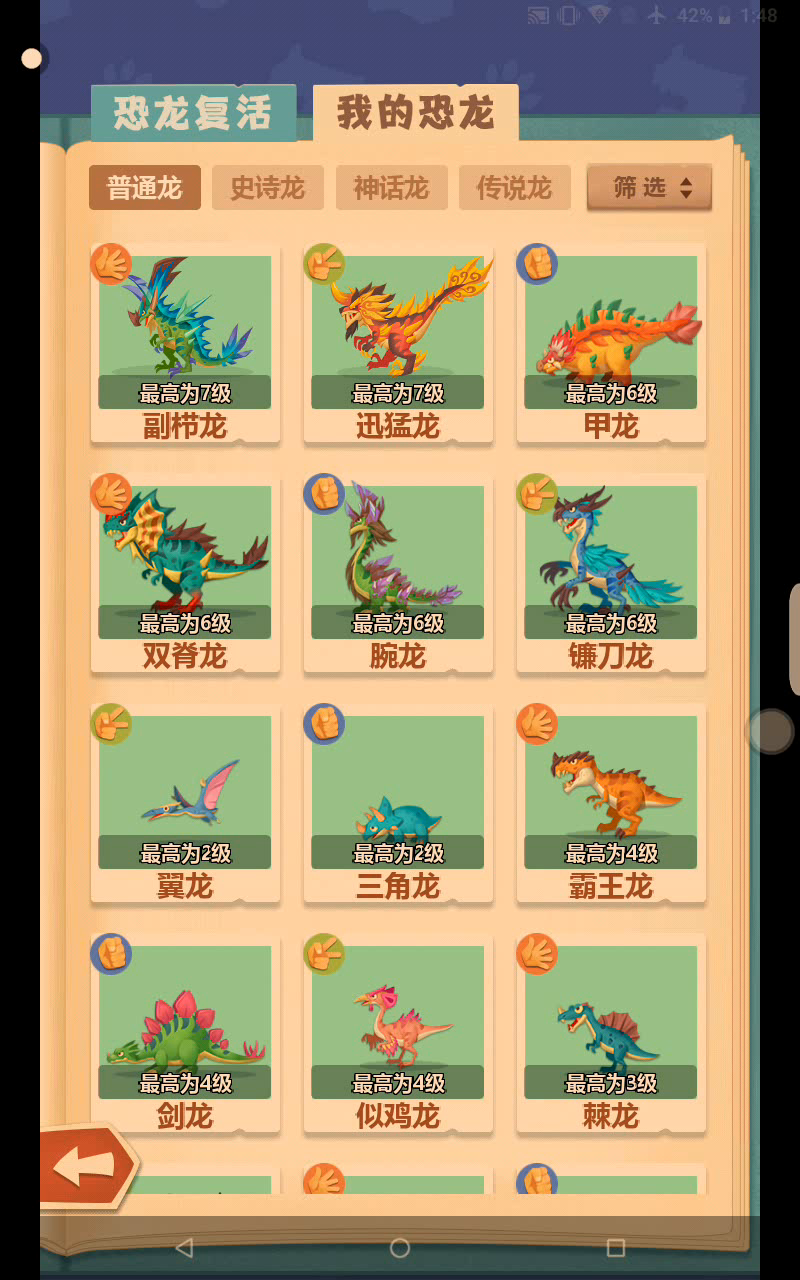View the 迅猛龙 dinosaur card
The height and width of the screenshot is (1280, 800).
click(398, 340)
